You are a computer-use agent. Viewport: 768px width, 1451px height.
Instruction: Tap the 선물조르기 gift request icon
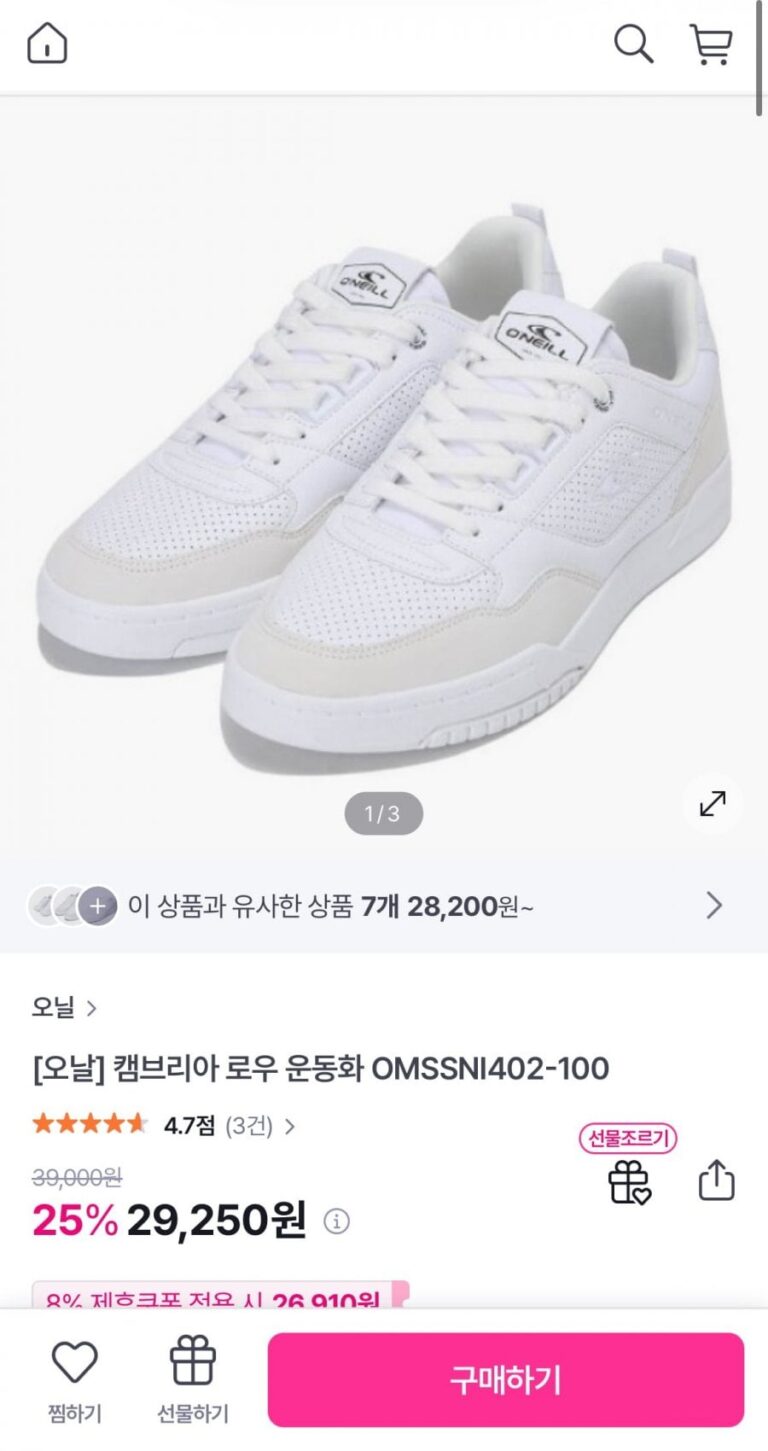click(x=629, y=1182)
